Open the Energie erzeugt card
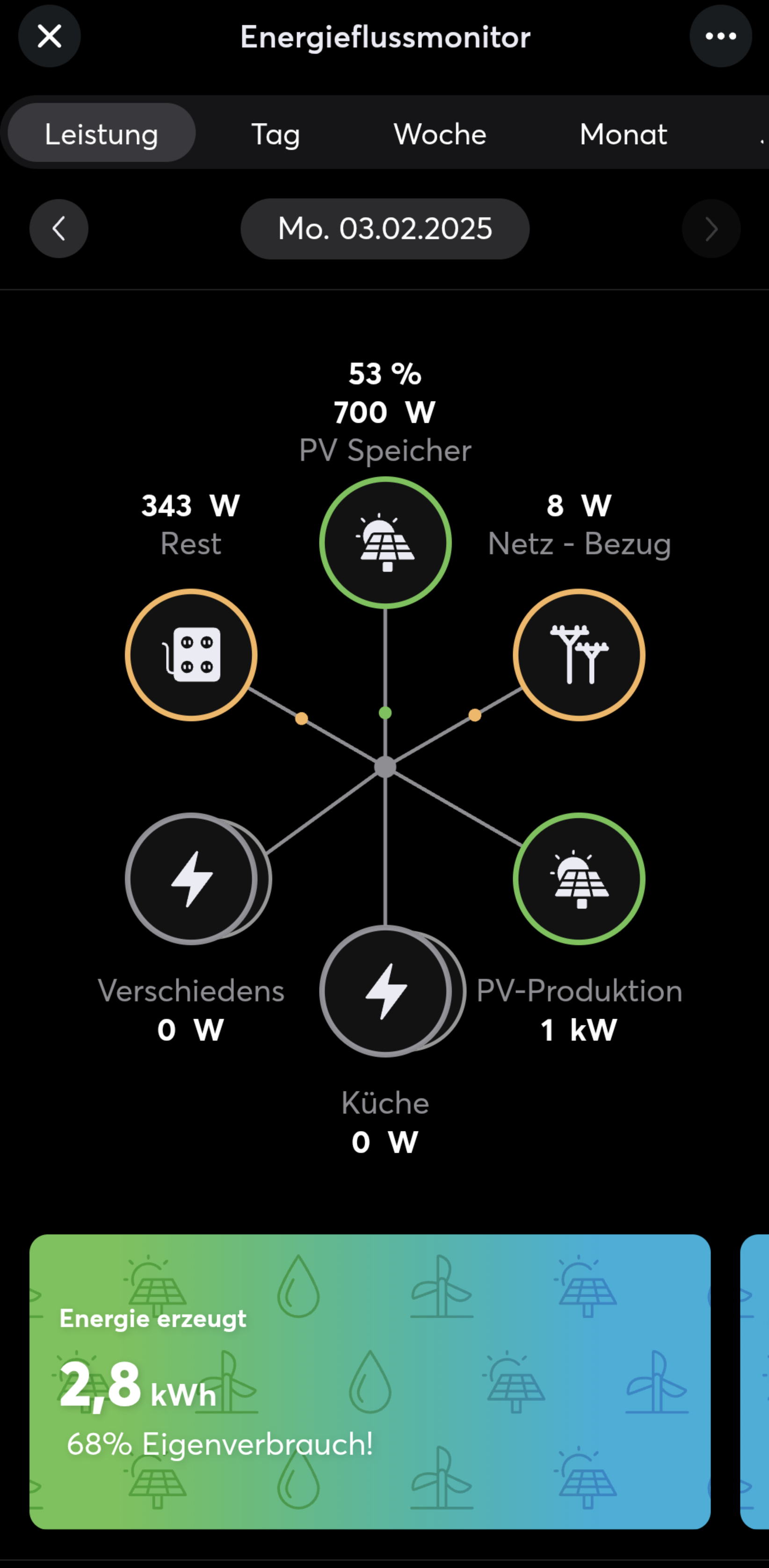 tap(370, 1381)
